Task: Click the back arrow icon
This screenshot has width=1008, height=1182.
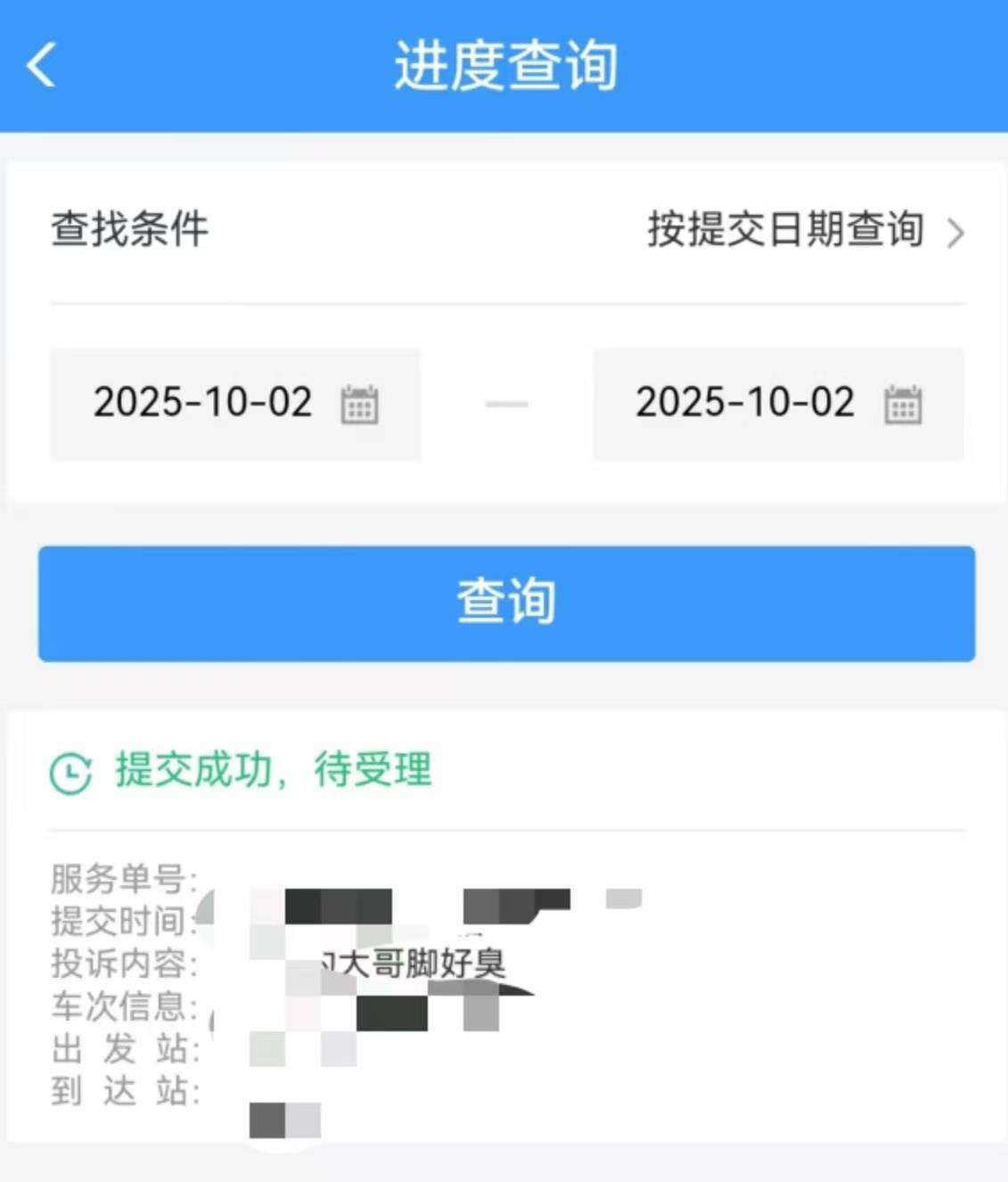Action: point(40,64)
